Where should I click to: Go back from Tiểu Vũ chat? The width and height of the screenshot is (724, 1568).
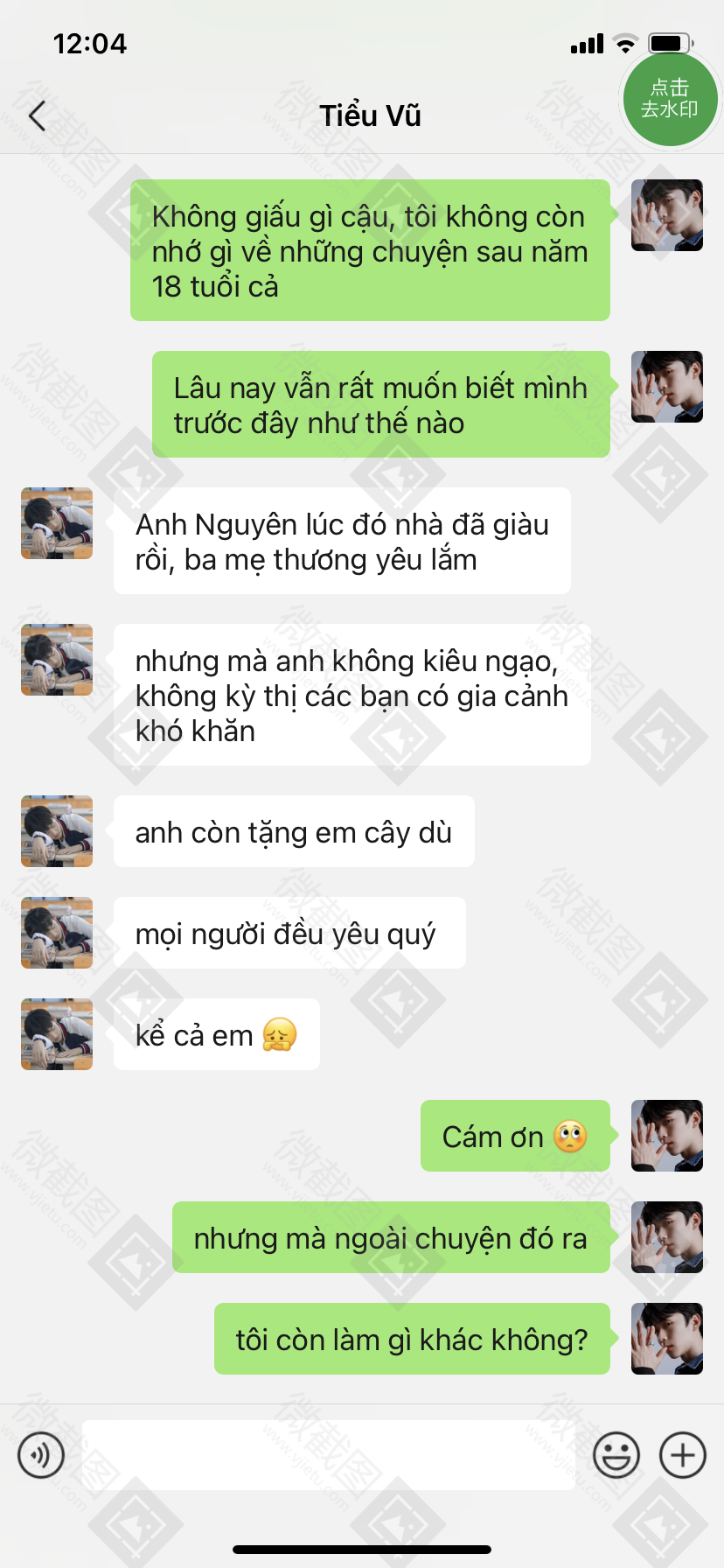(37, 115)
